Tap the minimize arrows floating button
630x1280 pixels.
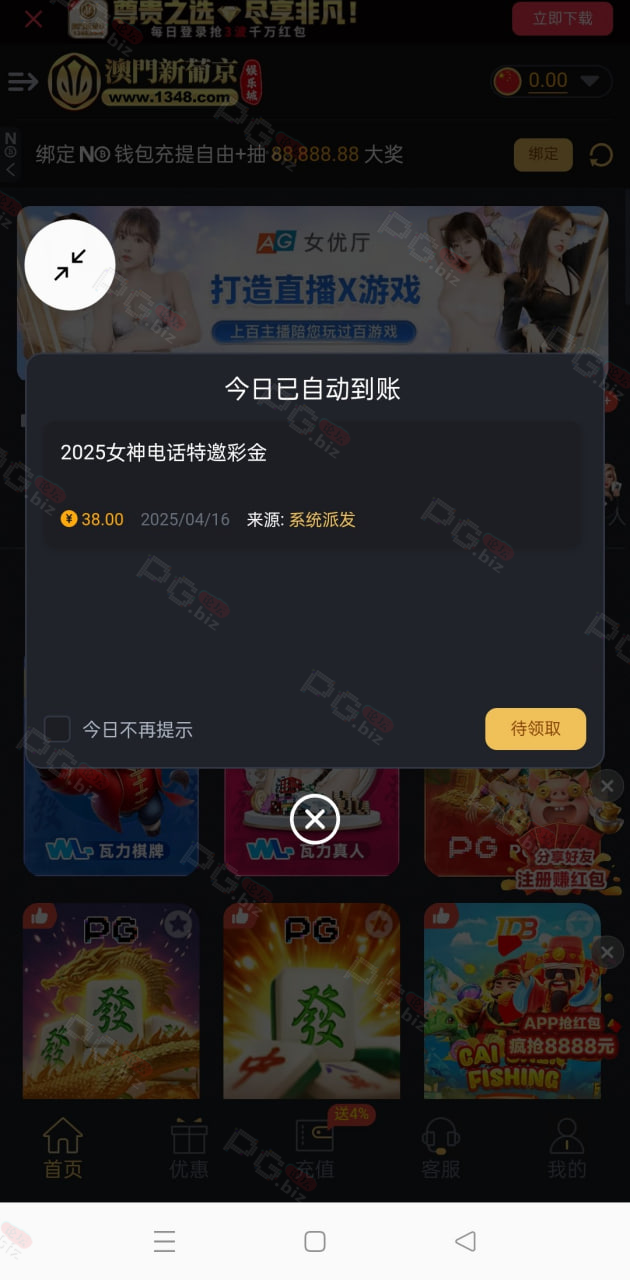(x=70, y=265)
